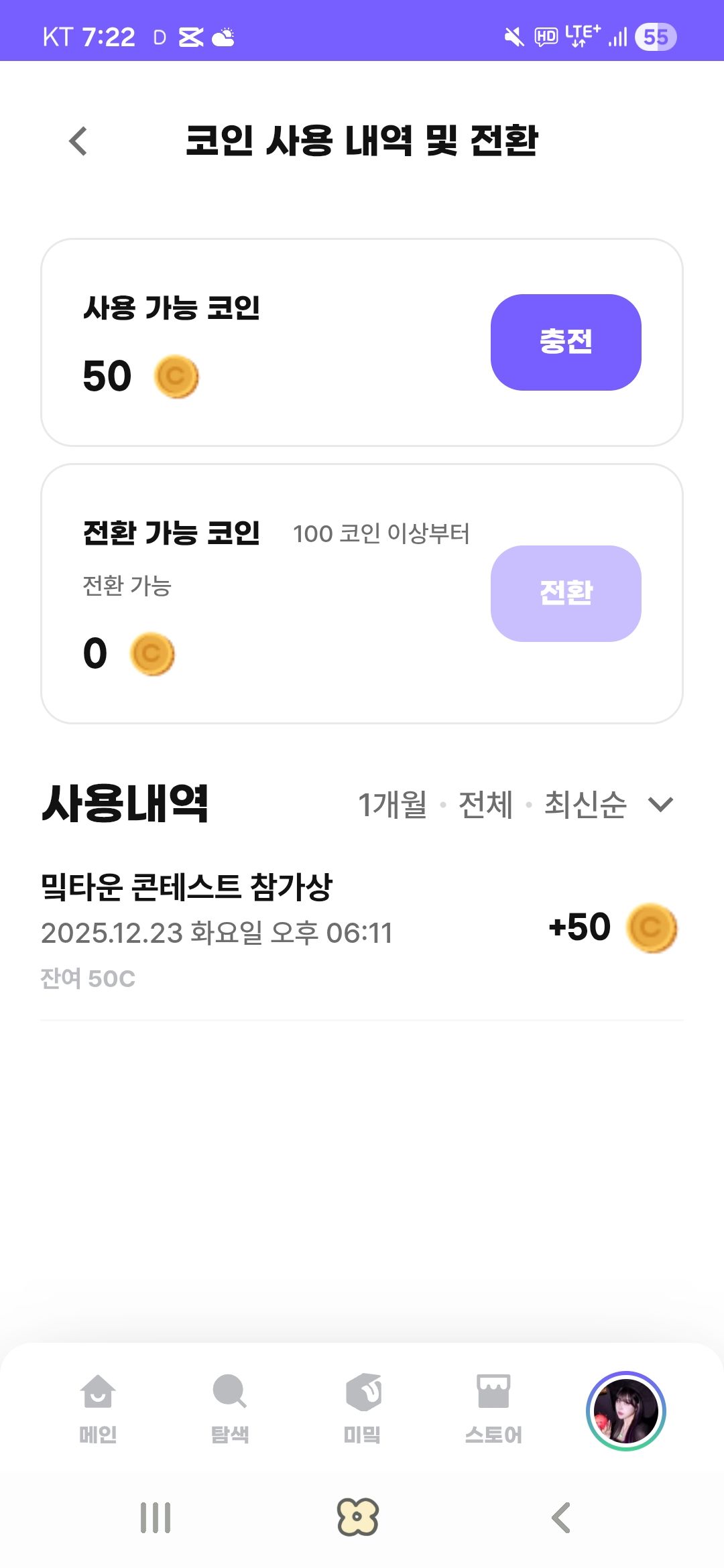Tap the coin icon next to 50

(x=176, y=376)
